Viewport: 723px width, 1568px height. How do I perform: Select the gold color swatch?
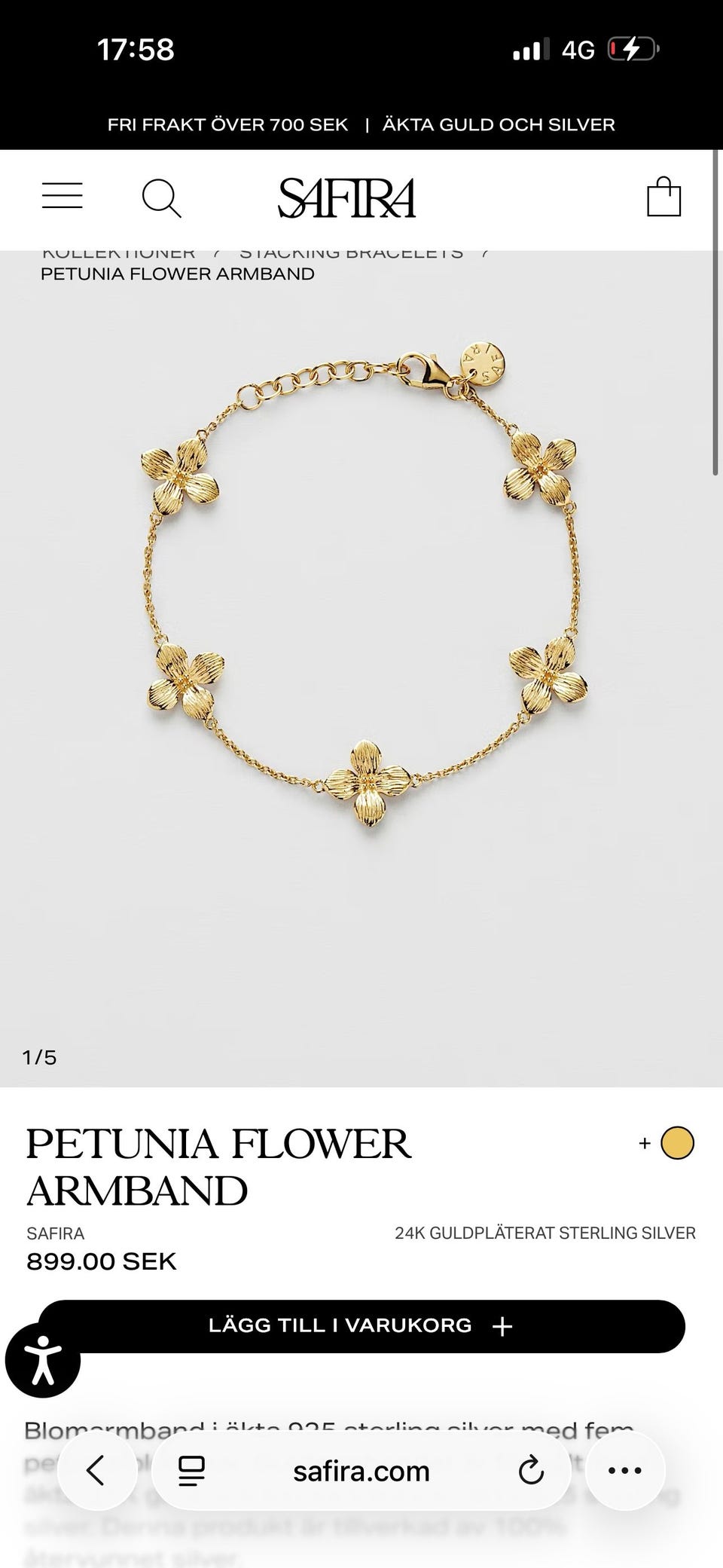(x=677, y=1143)
